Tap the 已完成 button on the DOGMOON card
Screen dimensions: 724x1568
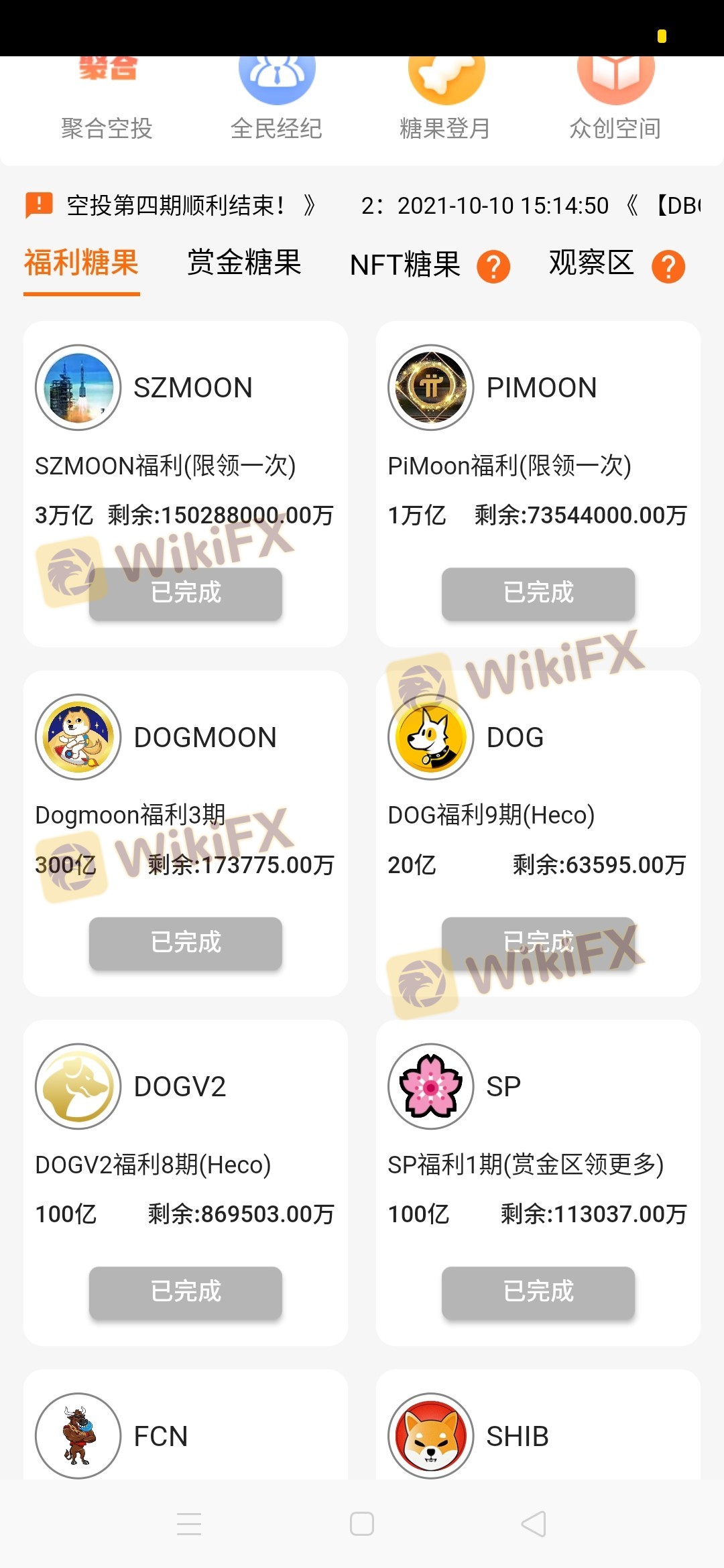186,943
